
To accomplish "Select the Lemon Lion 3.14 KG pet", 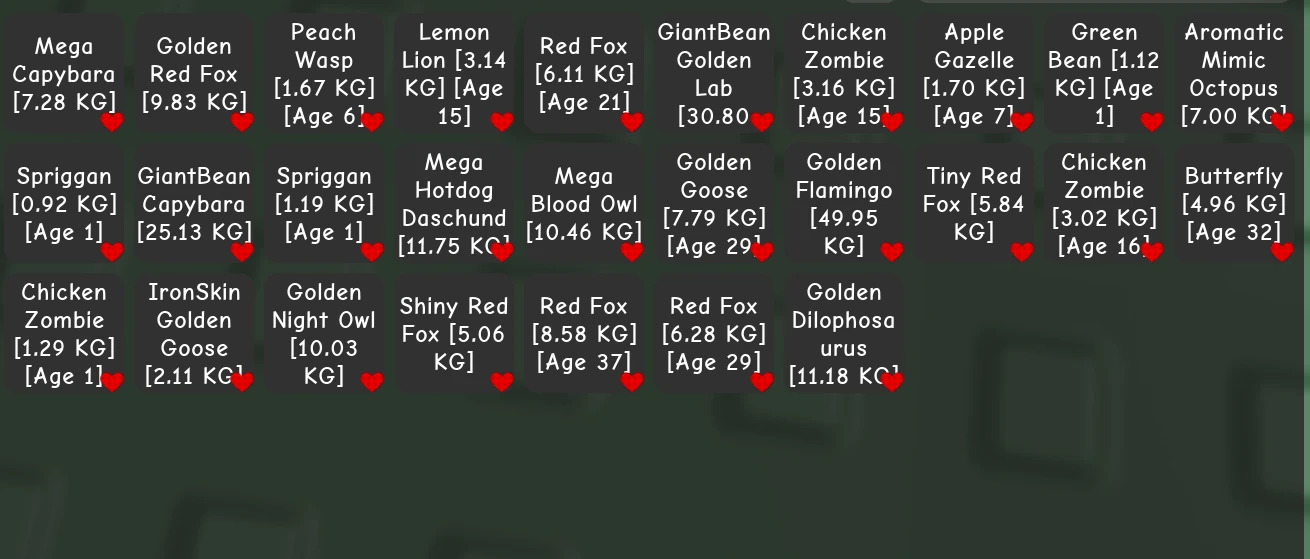I will (454, 74).
